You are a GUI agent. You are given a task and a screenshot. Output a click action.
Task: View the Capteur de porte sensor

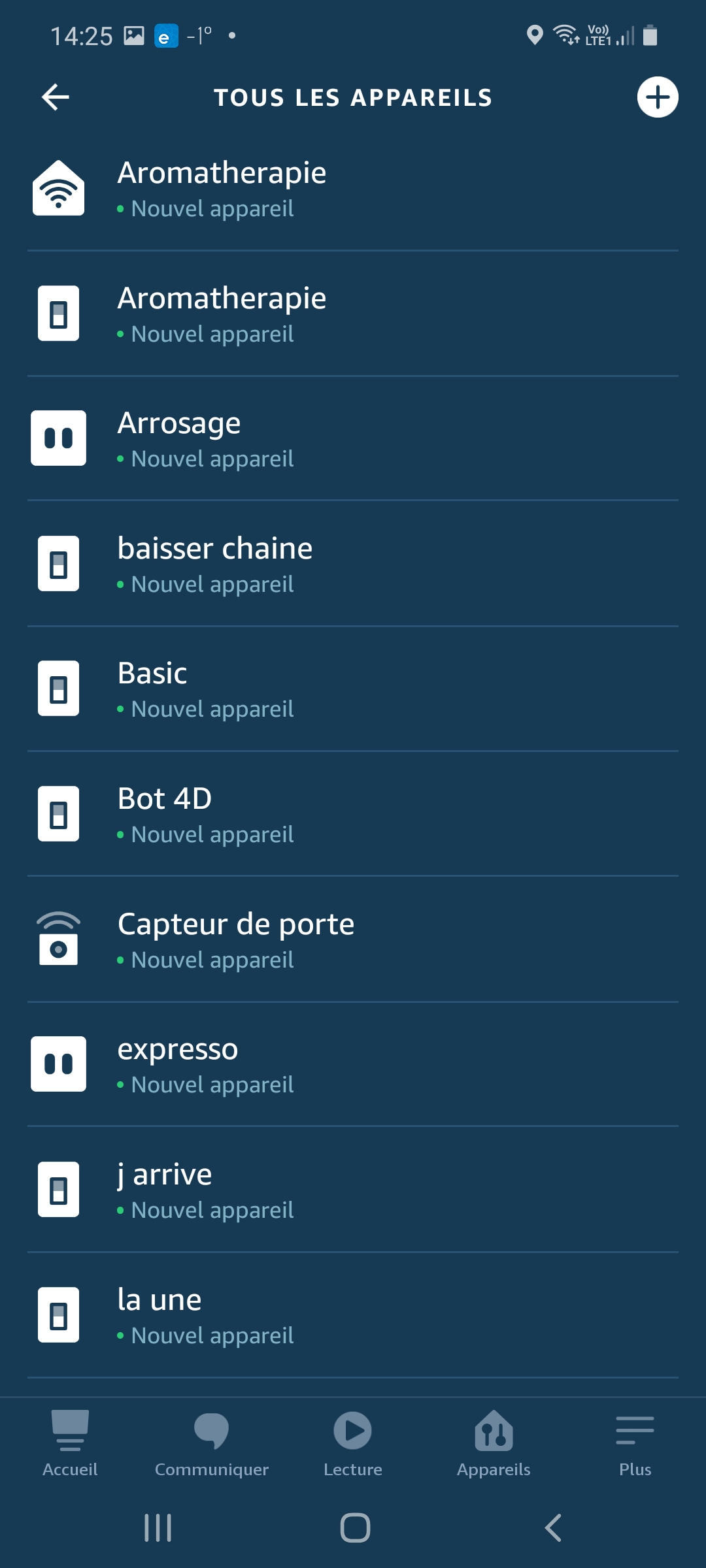[353, 939]
